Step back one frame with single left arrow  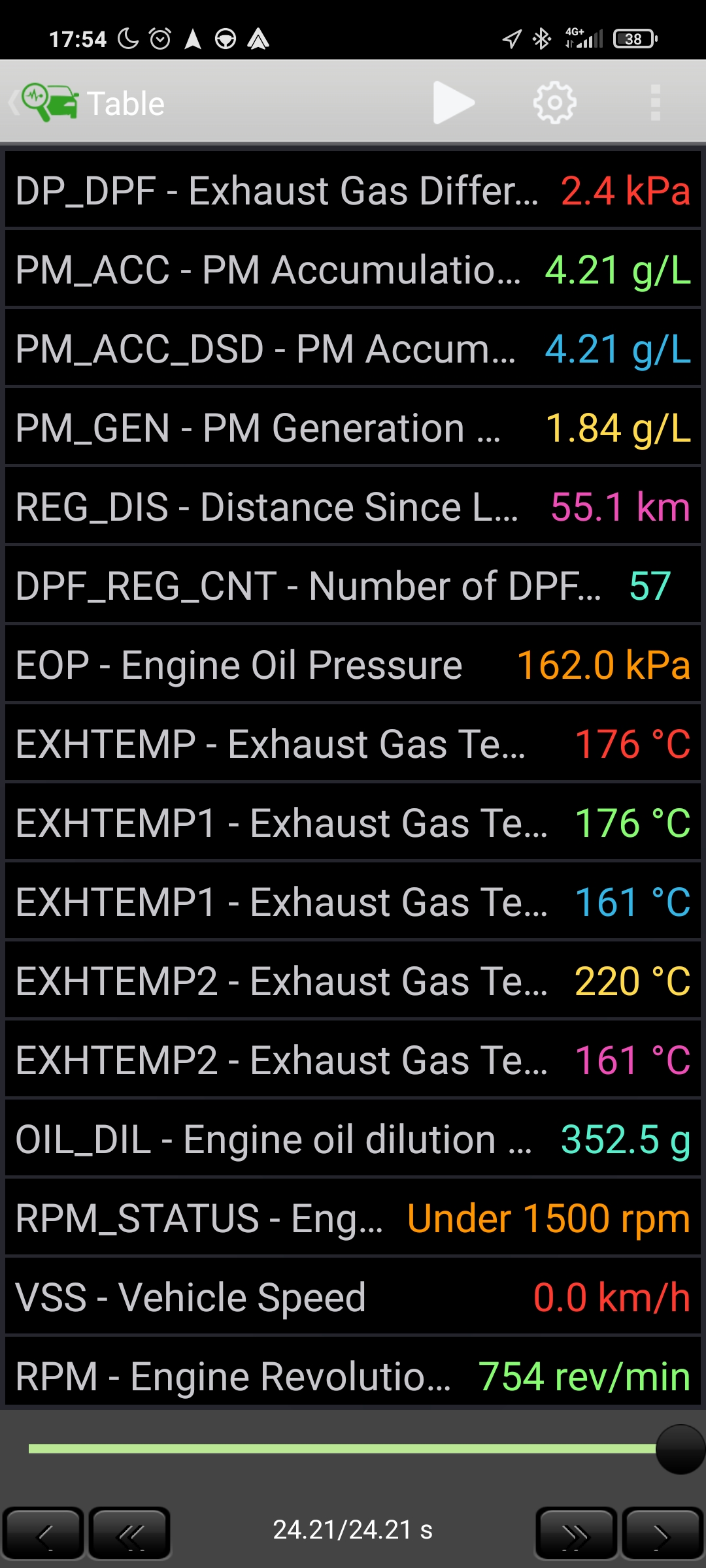click(x=43, y=1533)
